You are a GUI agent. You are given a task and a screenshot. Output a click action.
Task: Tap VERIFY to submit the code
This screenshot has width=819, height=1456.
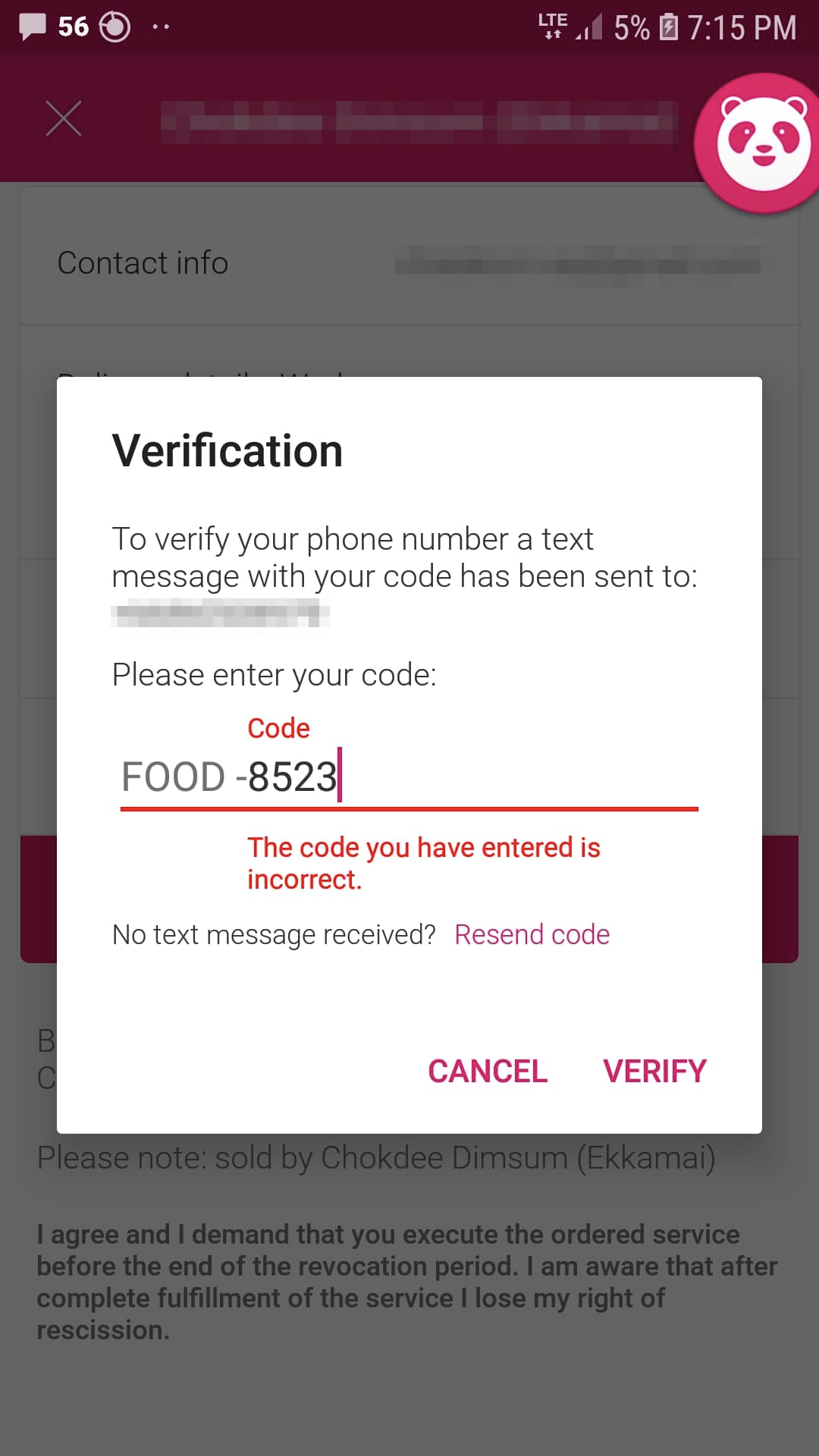click(x=654, y=1071)
